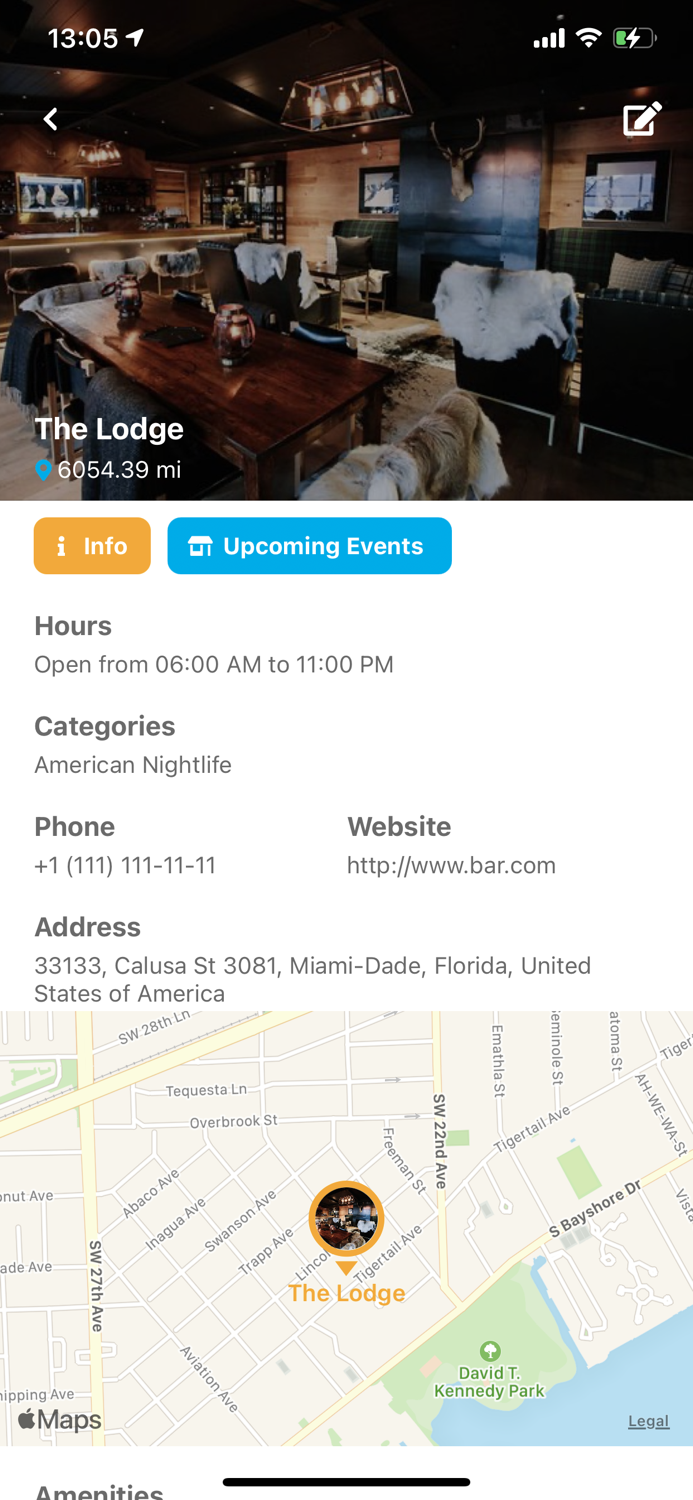Select the Info tab
693x1500 pixels.
92,546
